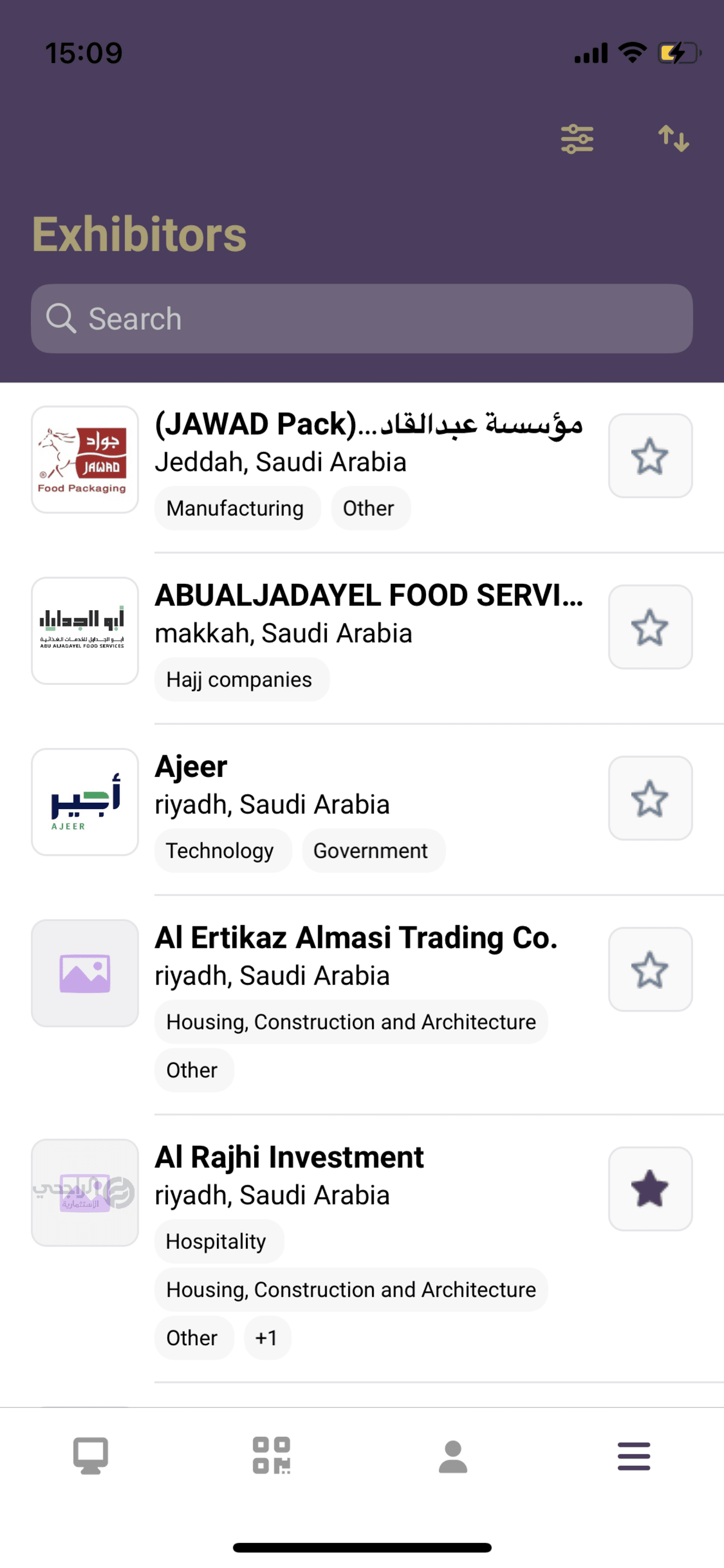Expand the +1 tag on Al Rajhi

click(x=267, y=1338)
